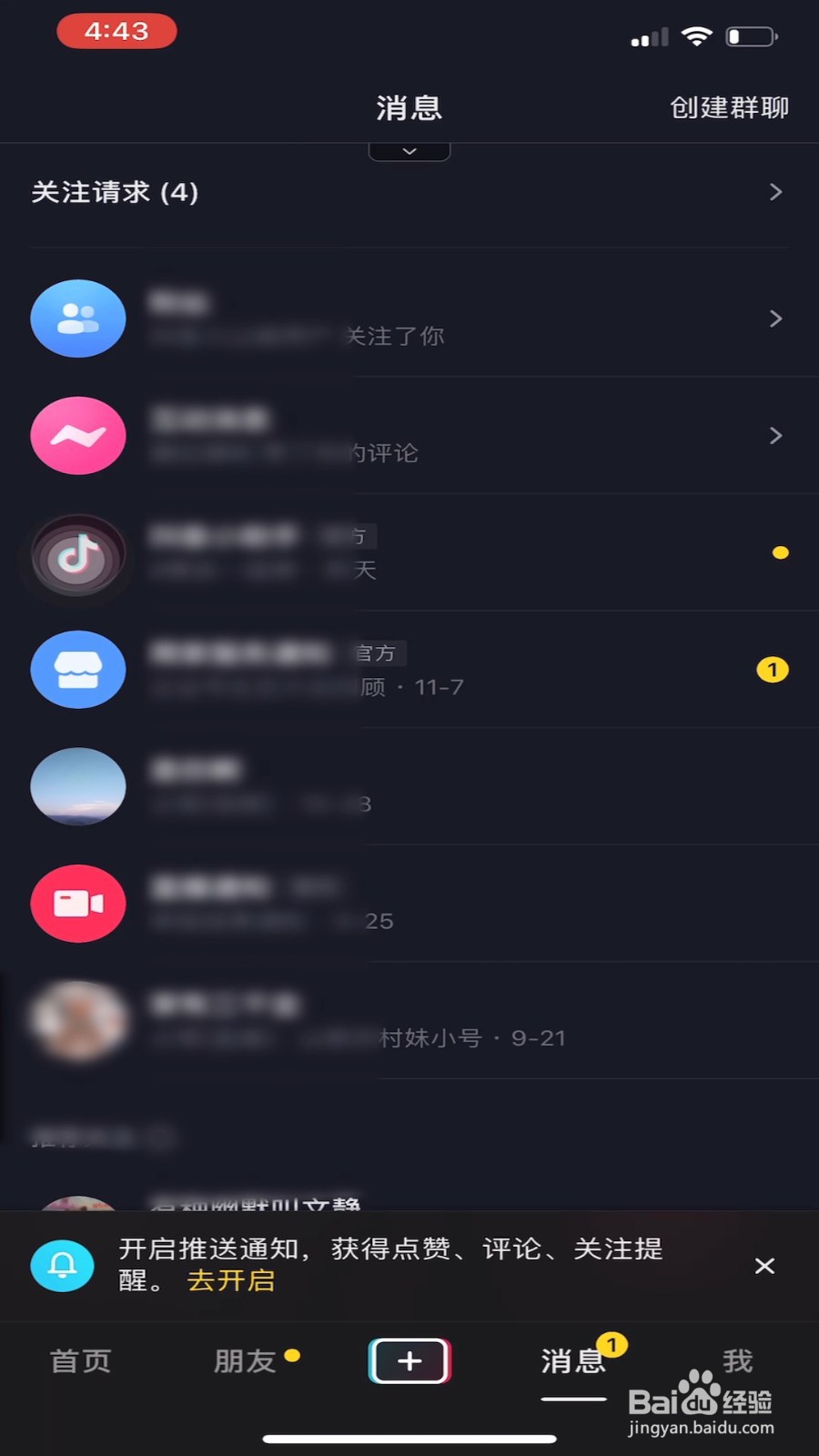Screen dimensions: 819x1456
Task: Tap the battery indicator in the status bar
Action: 748,35
